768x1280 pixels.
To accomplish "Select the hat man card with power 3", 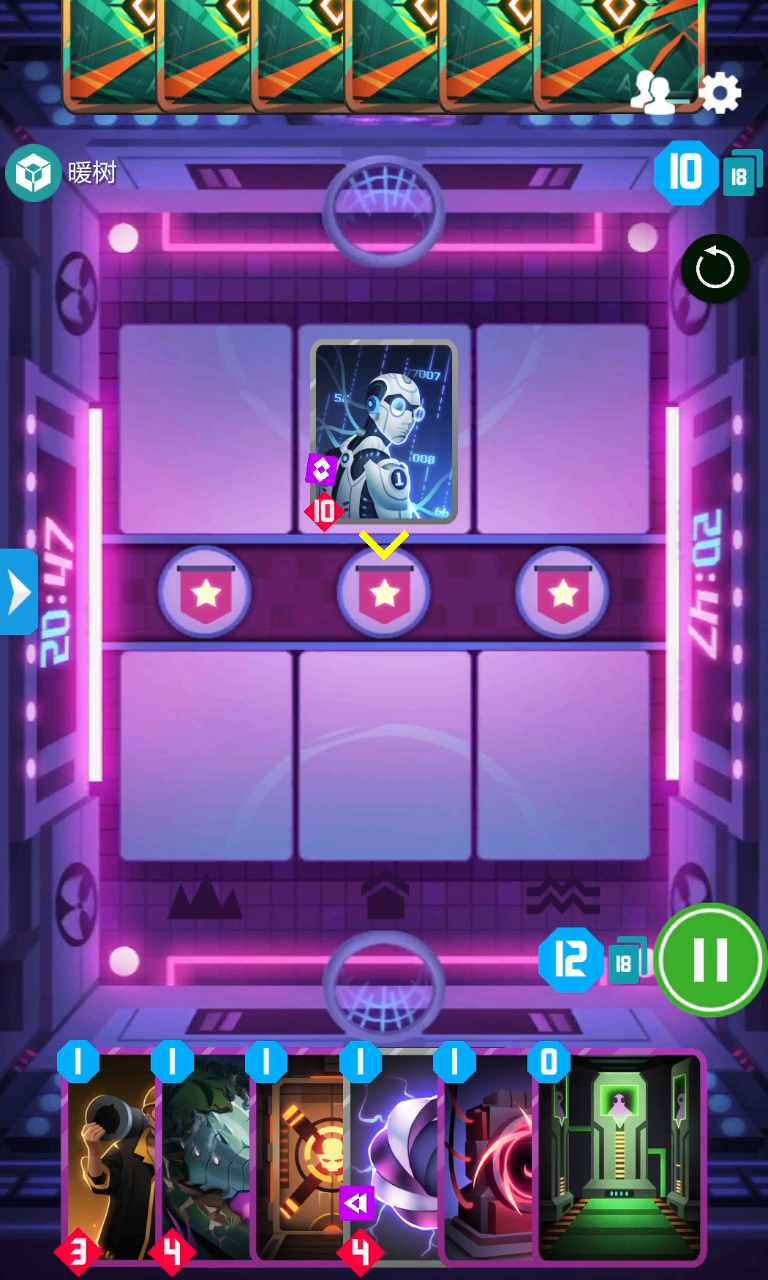I will 108,1156.
